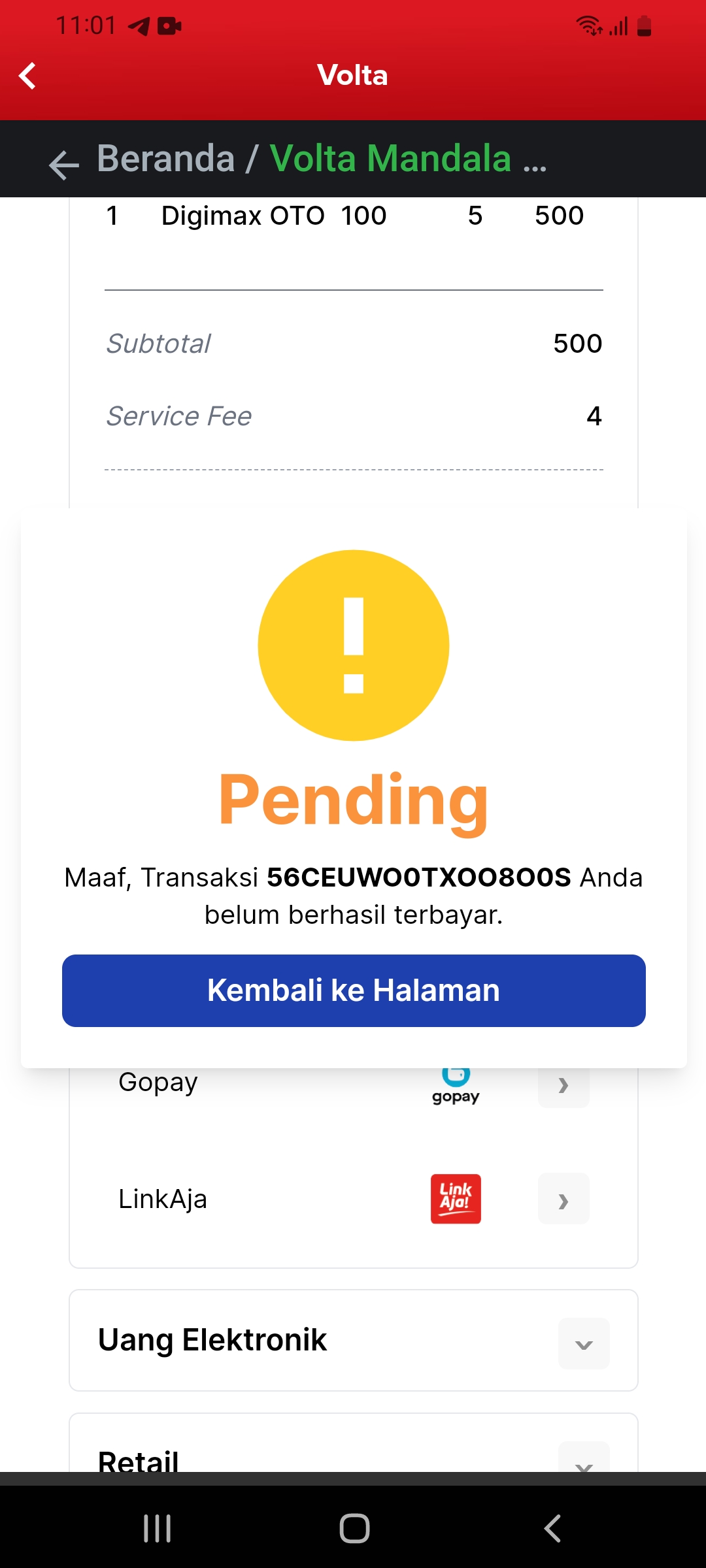Go to the system home screen
The height and width of the screenshot is (1568, 706).
[354, 1528]
